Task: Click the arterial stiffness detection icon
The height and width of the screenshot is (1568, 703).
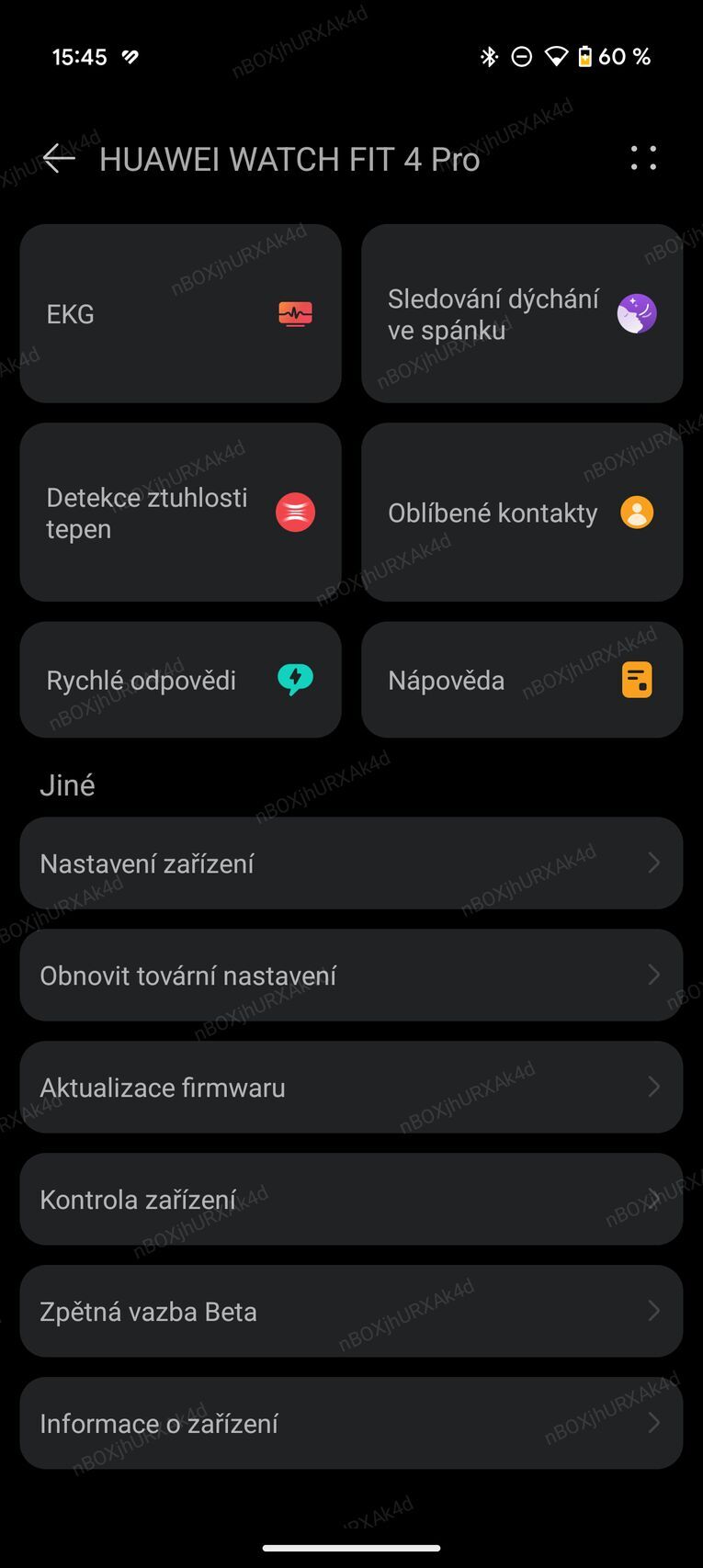Action: tap(294, 512)
